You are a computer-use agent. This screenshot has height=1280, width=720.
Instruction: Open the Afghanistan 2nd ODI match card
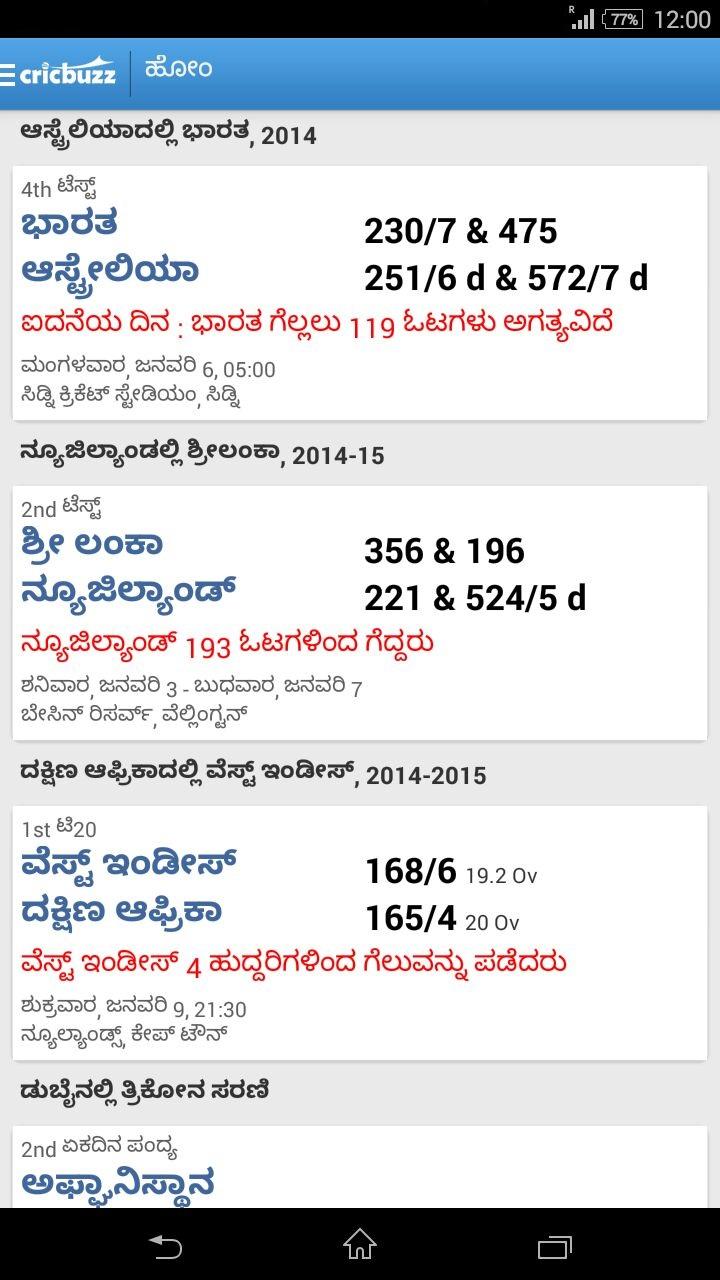[x=360, y=1167]
